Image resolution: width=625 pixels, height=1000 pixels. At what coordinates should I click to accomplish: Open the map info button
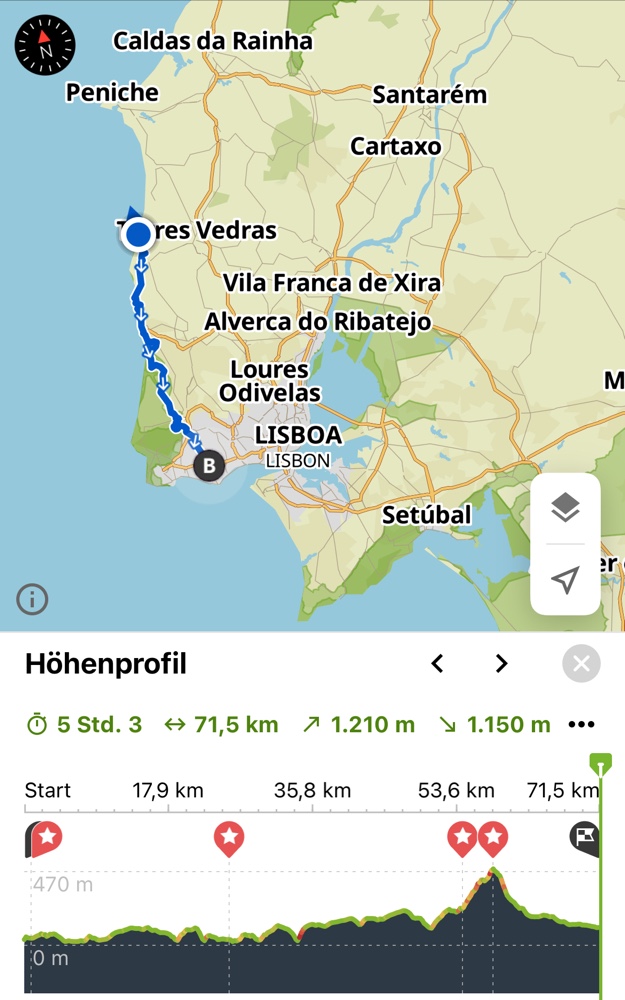(x=32, y=599)
